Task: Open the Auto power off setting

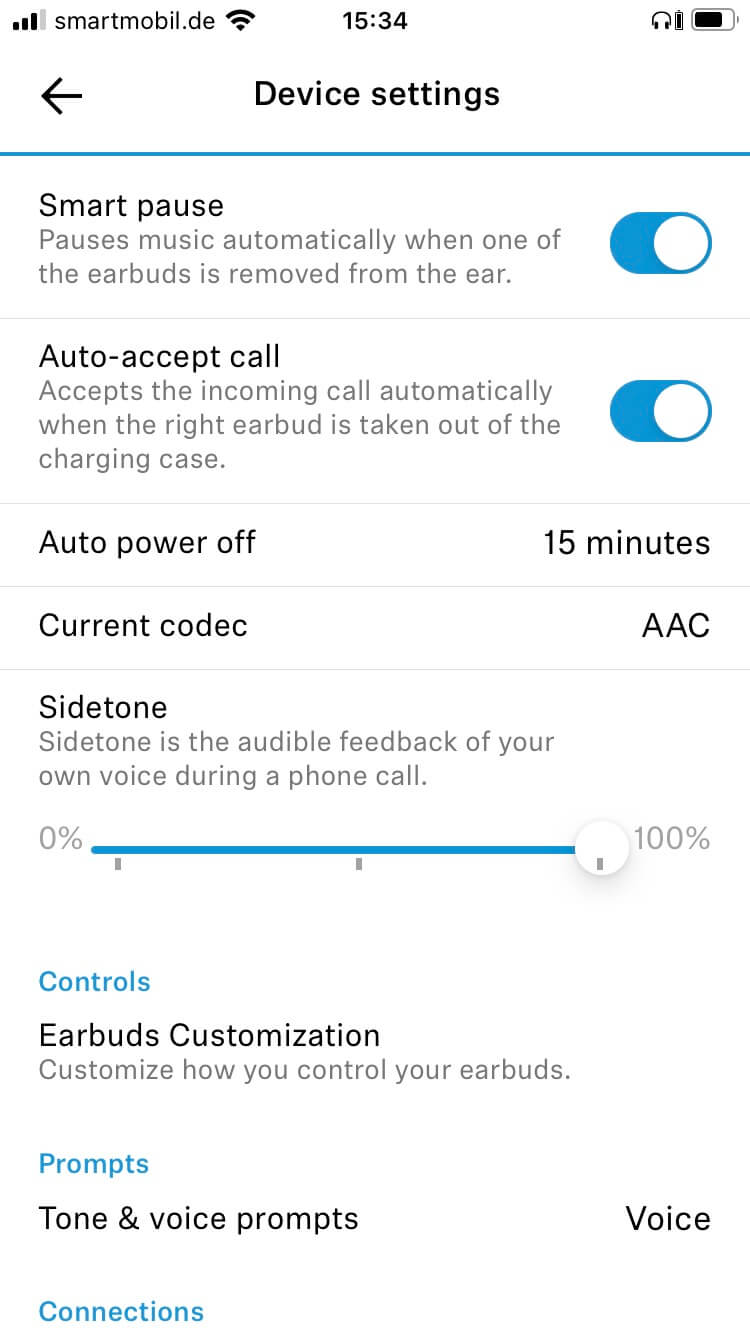Action: 374,543
